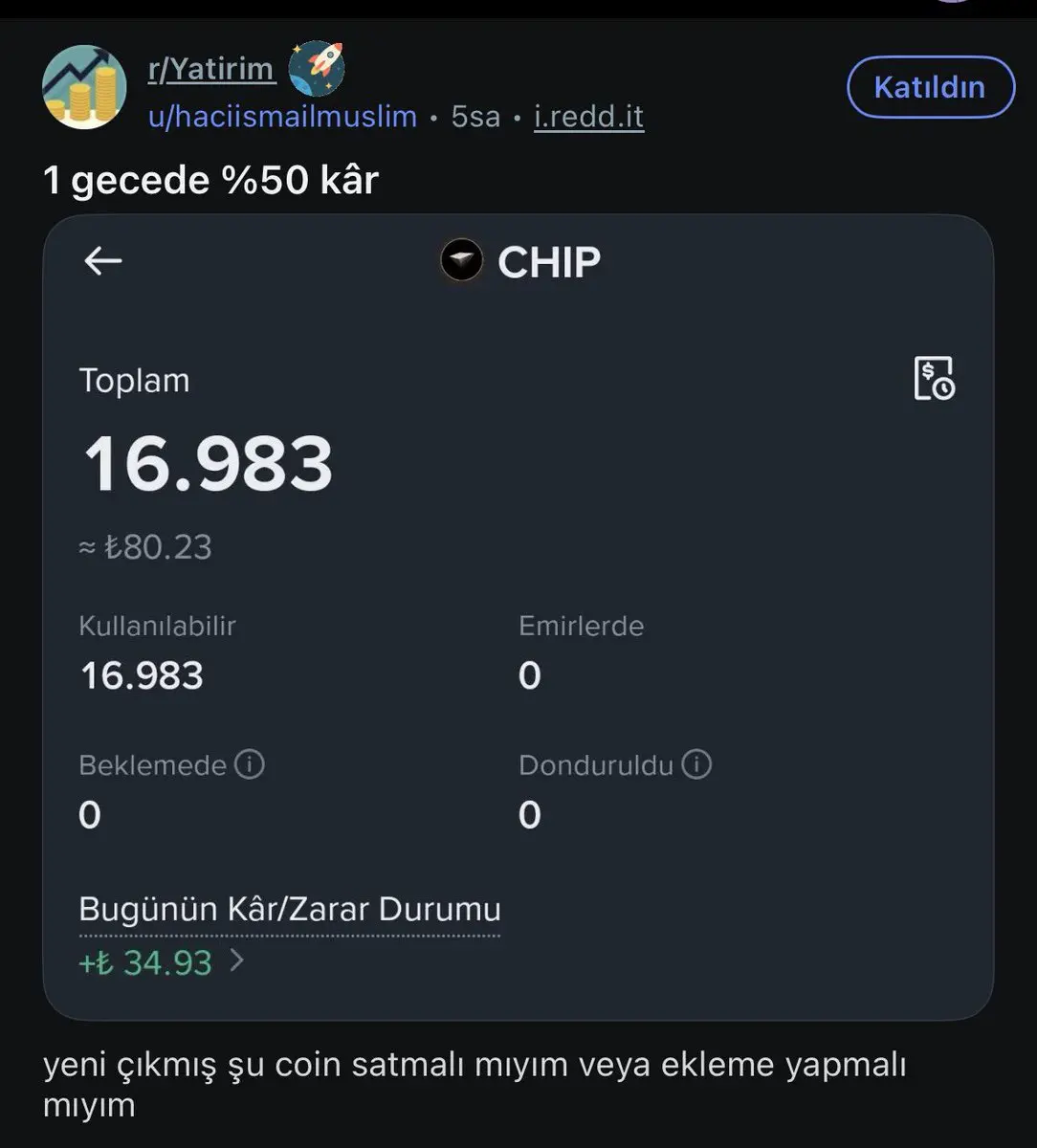Open the transaction history icon for CHIP
The image size is (1037, 1148).
click(x=935, y=379)
